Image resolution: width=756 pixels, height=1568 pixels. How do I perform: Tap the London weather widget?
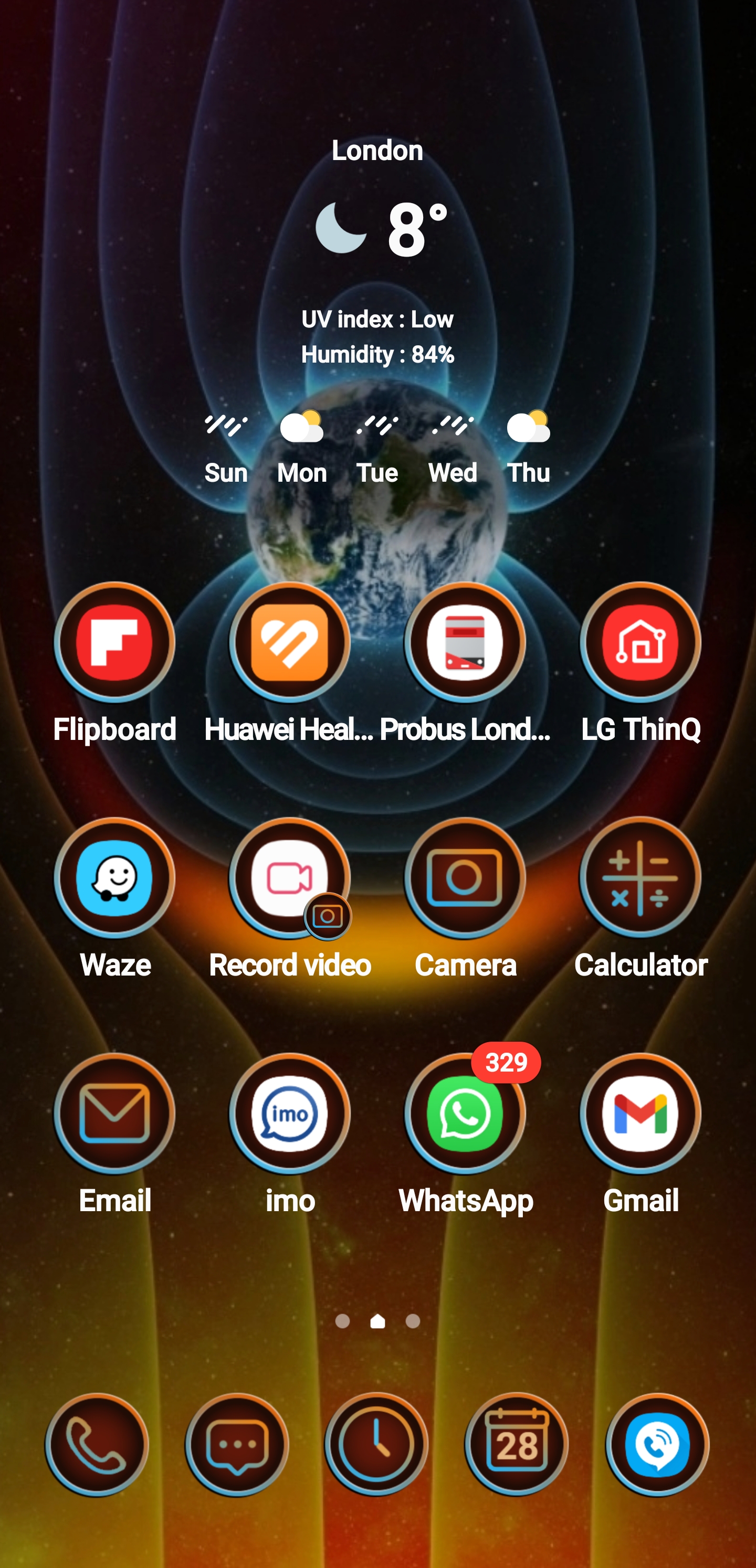pos(377,149)
